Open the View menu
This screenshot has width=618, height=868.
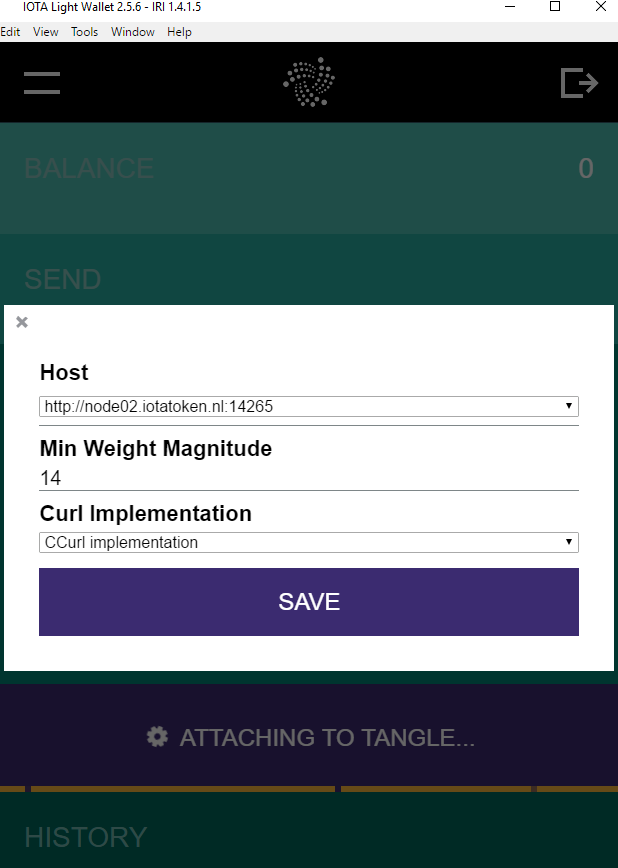(x=46, y=32)
